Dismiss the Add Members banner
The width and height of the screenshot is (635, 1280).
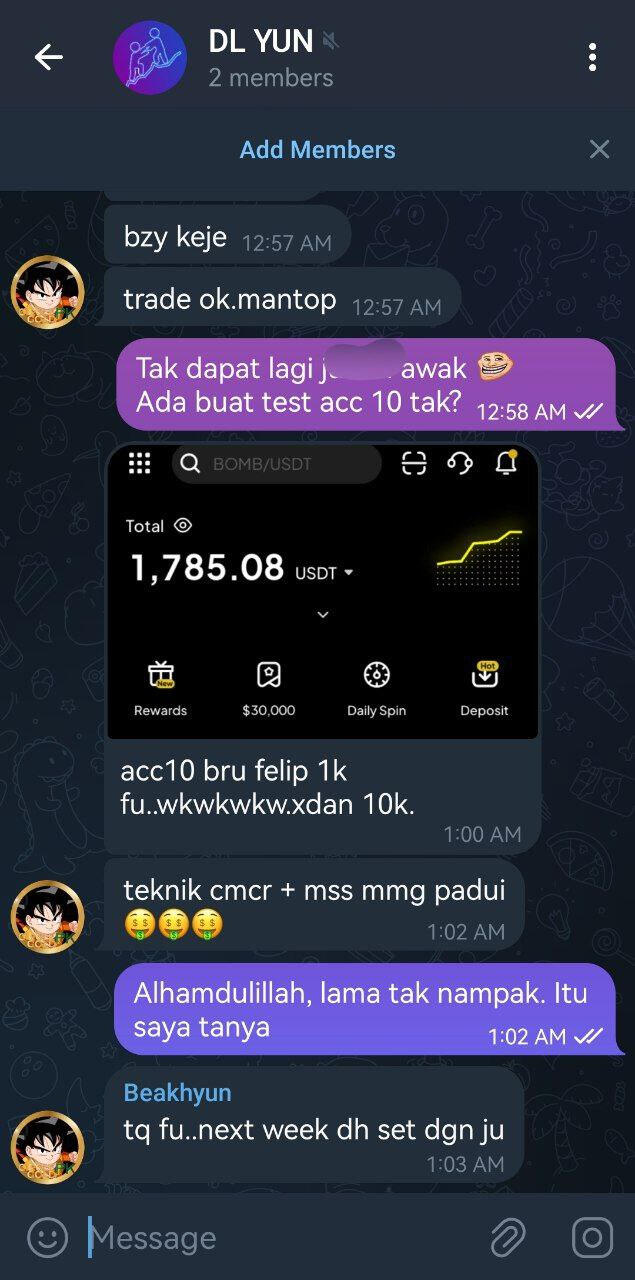point(599,150)
